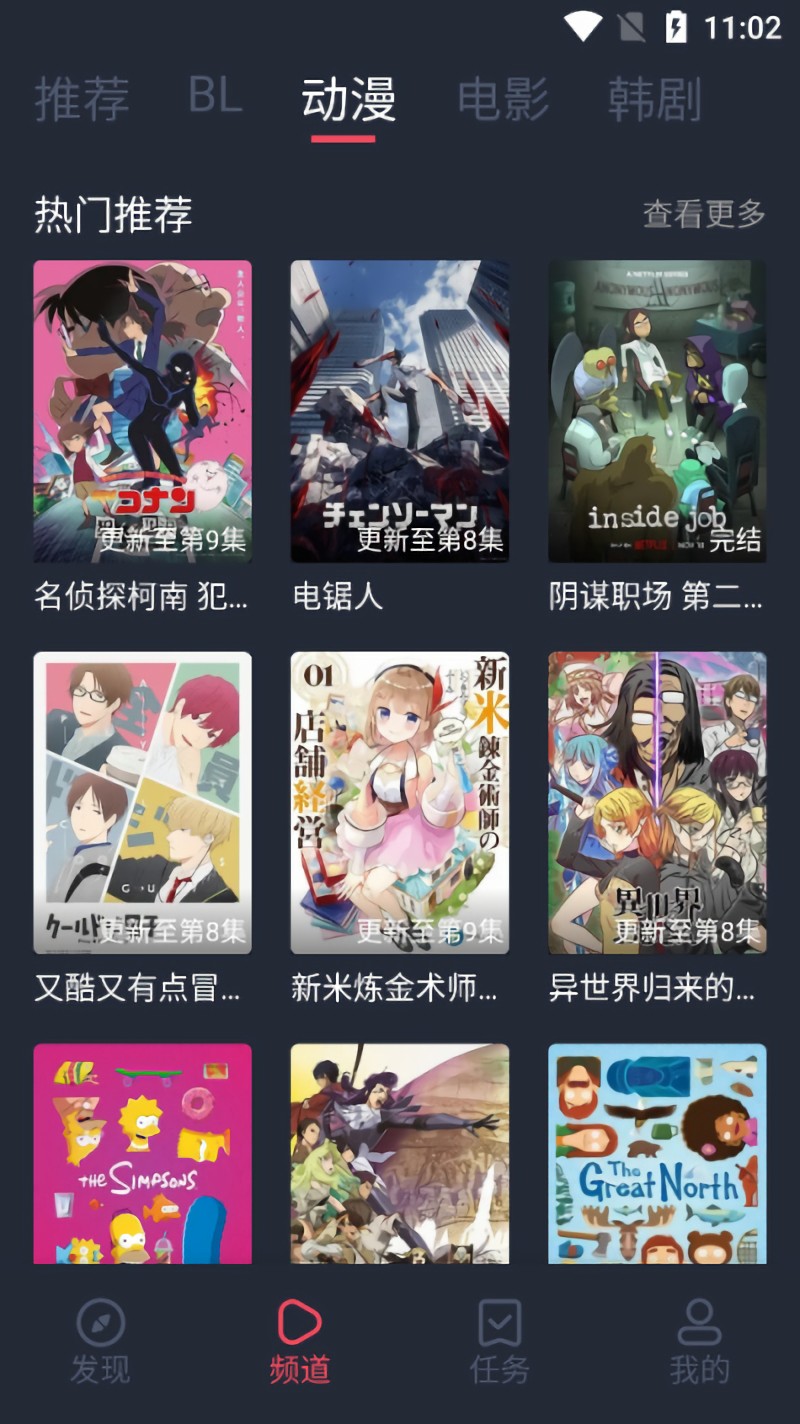Image resolution: width=800 pixels, height=1424 pixels.
Task: Open the 阴谋职场 第二季 card
Action: click(x=657, y=411)
